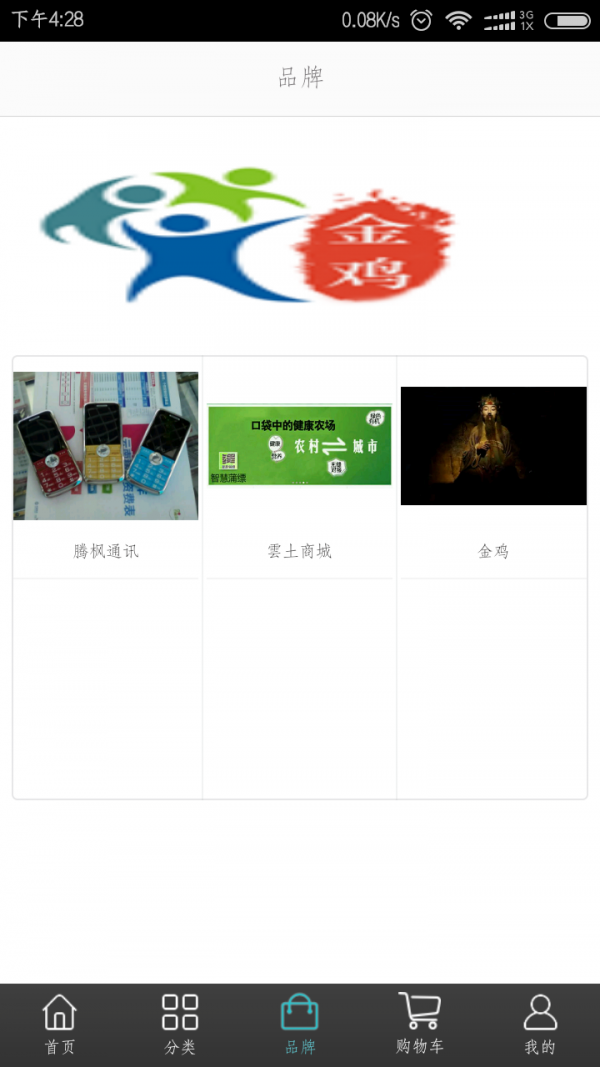Open the 购物车 shopping cart tab
This screenshot has height=1067, width=600.
420,1024
